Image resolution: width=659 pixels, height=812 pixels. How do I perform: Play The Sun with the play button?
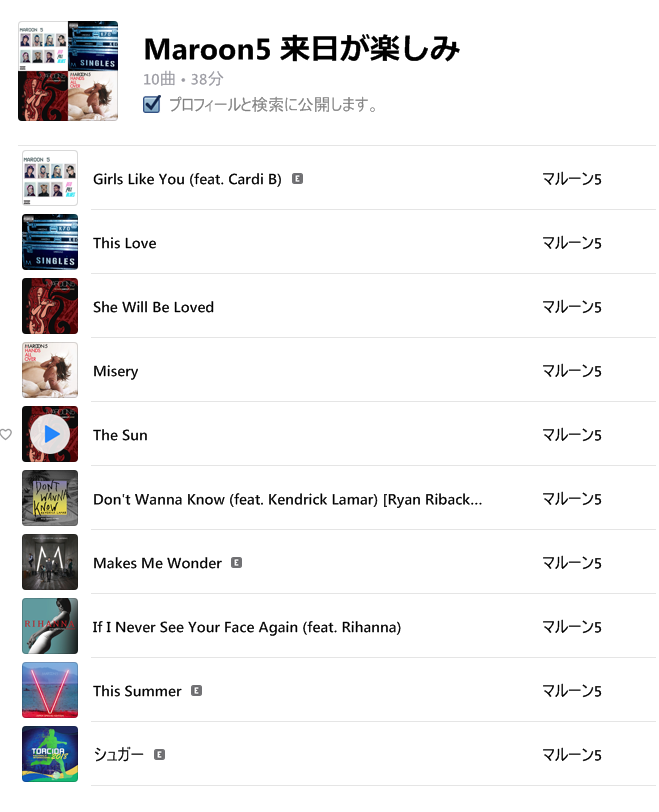pos(50,434)
